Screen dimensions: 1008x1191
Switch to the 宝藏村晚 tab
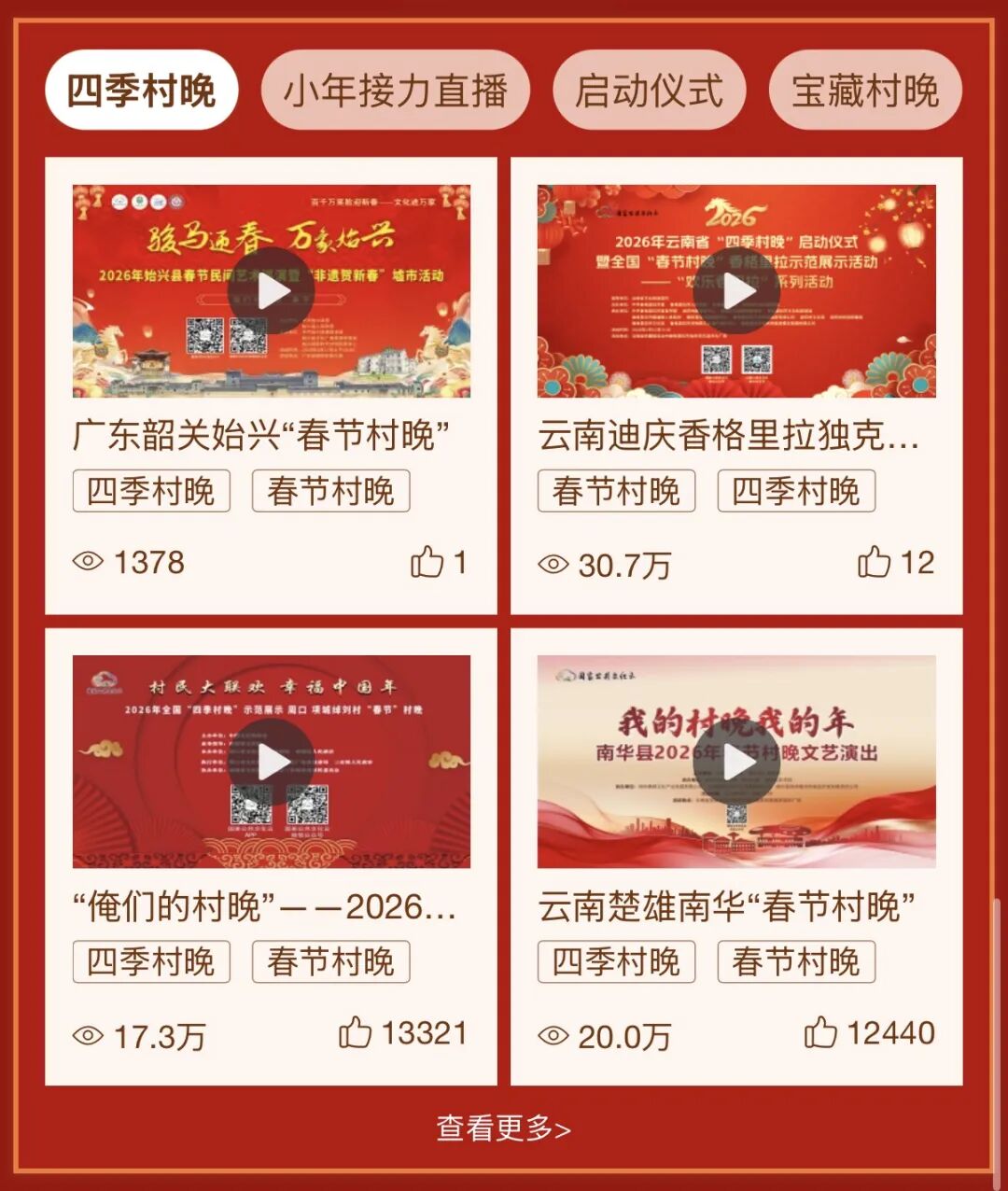click(x=864, y=91)
